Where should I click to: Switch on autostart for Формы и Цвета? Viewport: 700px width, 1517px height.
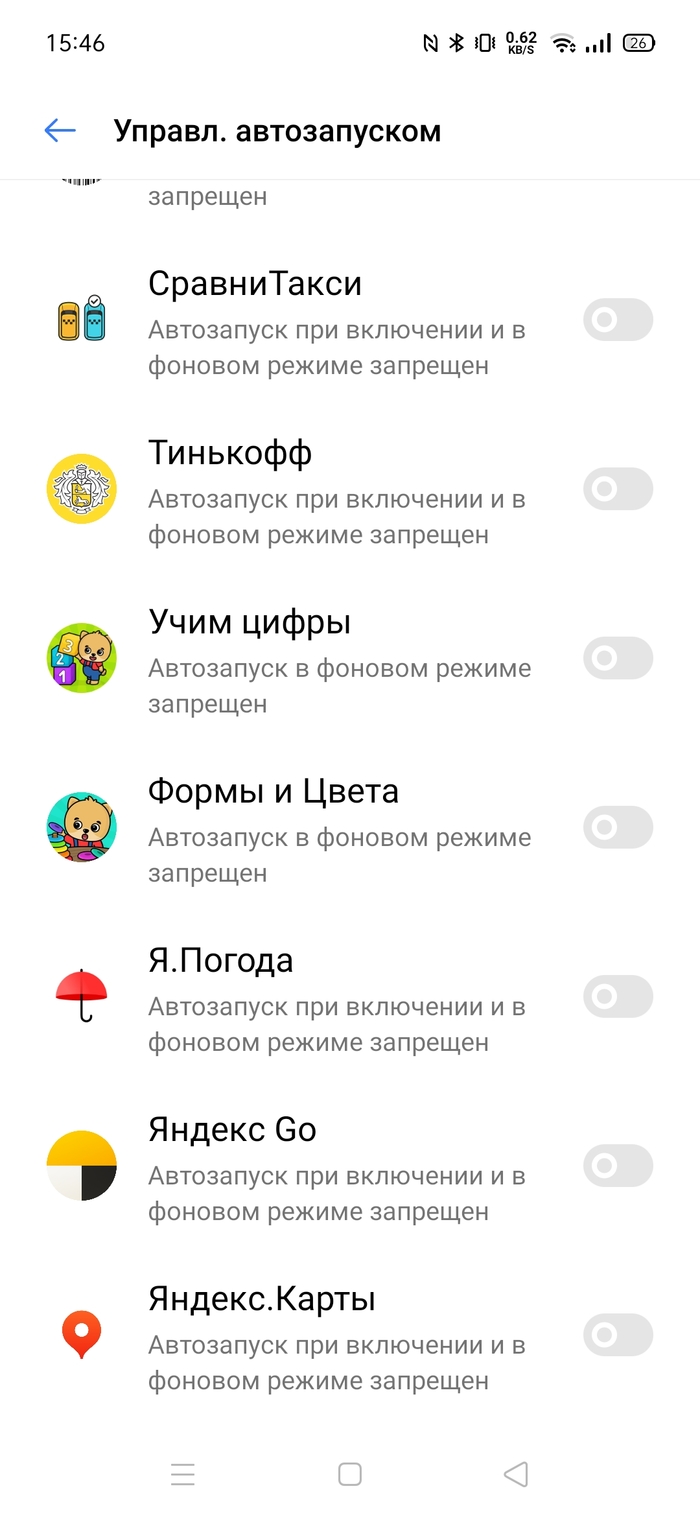(x=618, y=827)
